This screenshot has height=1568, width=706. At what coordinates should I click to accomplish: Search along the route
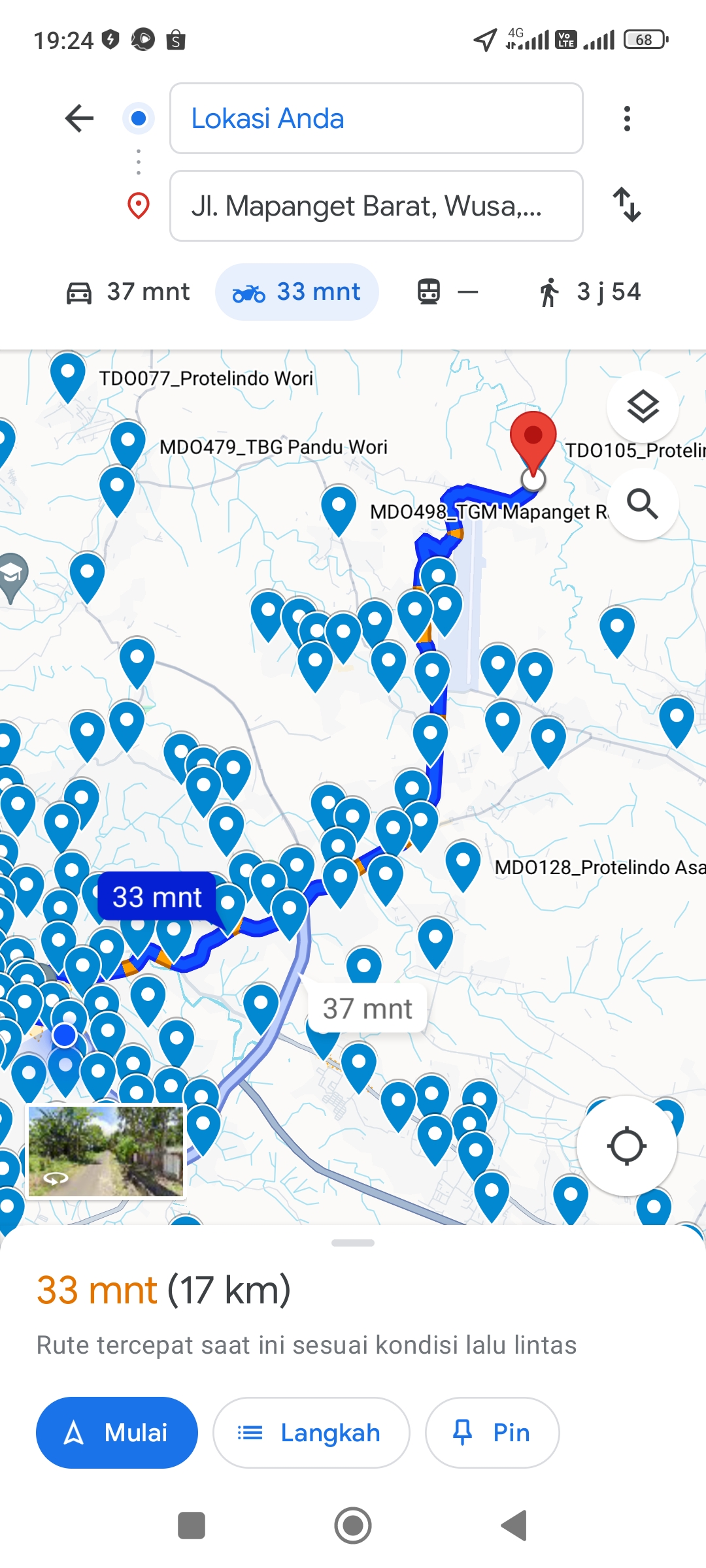point(643,504)
